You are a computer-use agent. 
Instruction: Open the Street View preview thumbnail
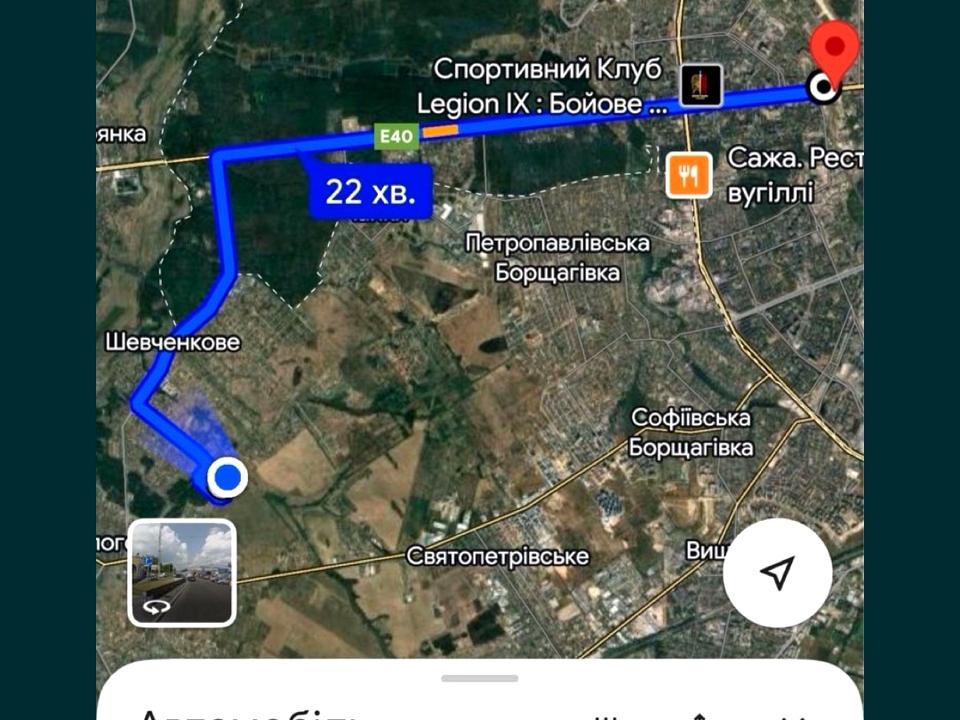pos(182,573)
